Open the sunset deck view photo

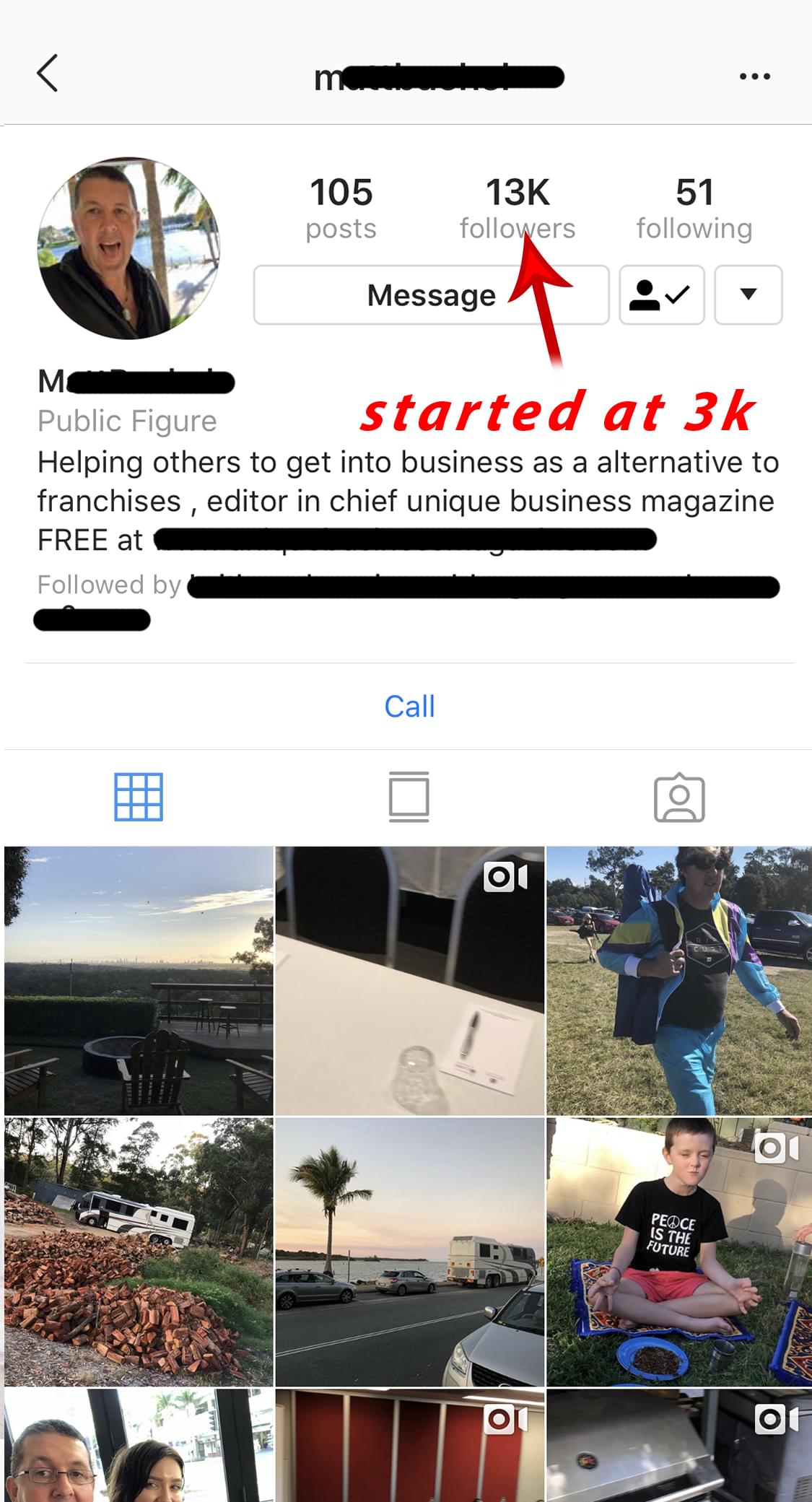[139, 980]
